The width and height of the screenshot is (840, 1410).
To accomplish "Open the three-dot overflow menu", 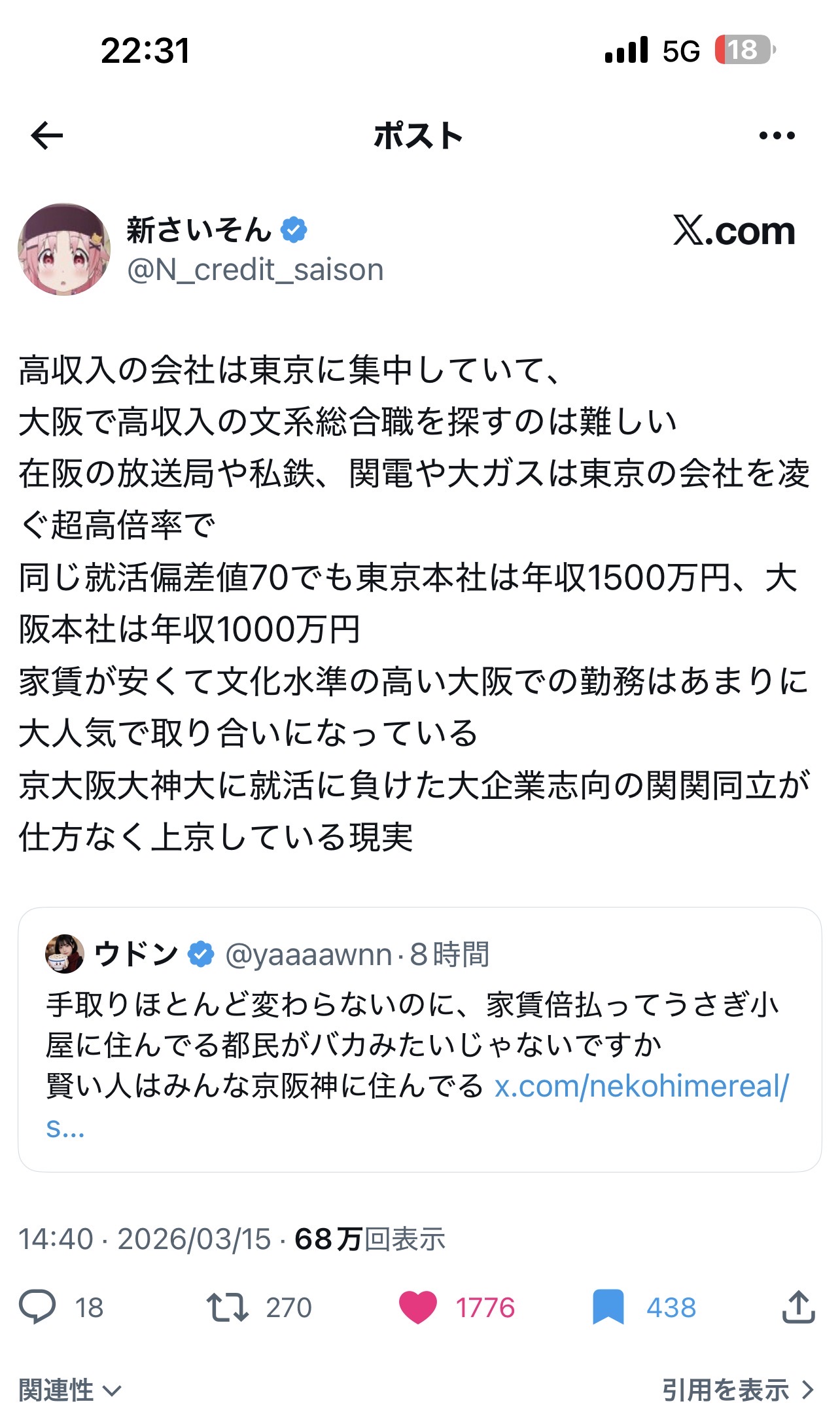I will point(777,136).
